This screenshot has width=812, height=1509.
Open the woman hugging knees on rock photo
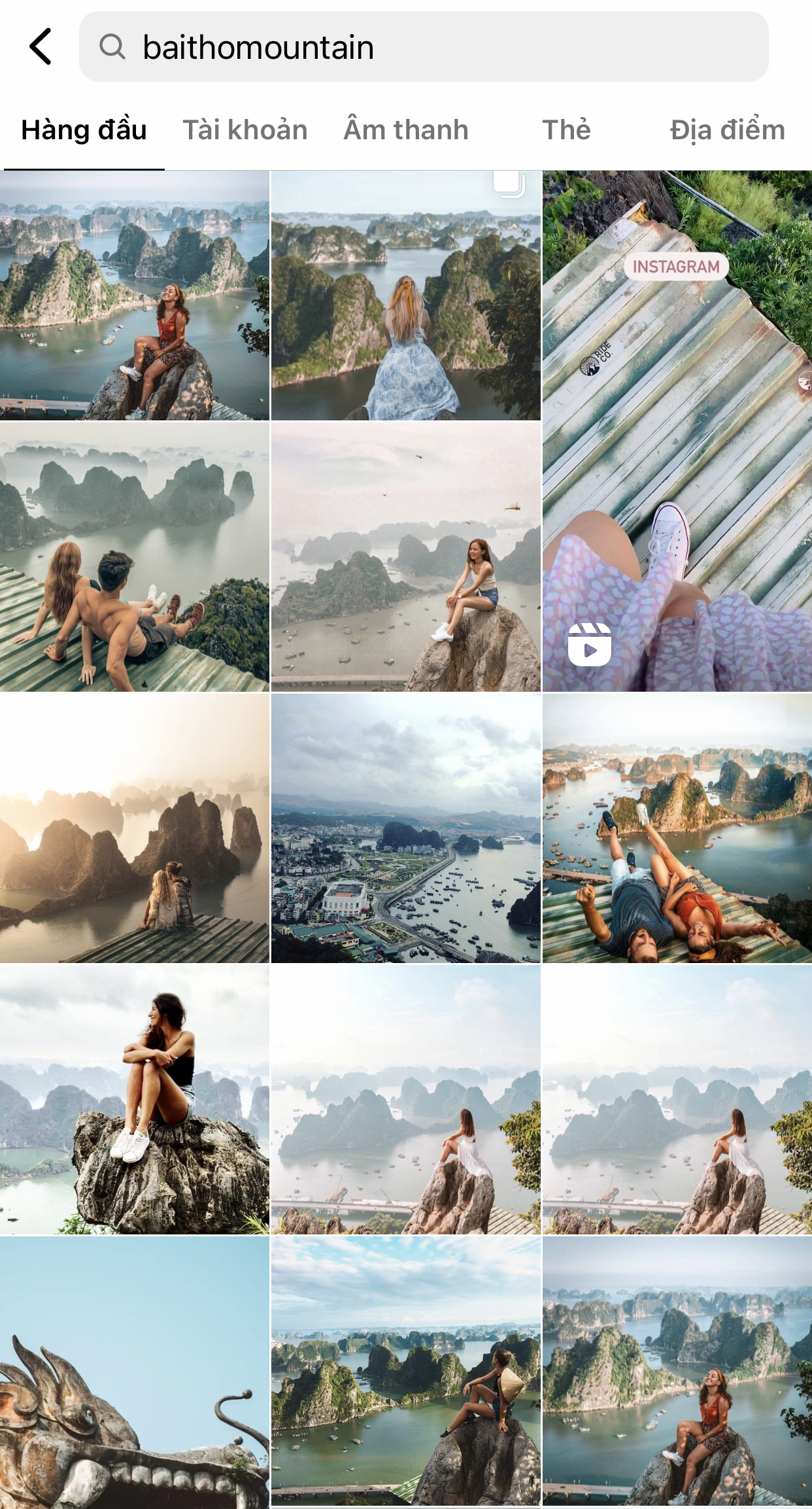coord(135,1100)
